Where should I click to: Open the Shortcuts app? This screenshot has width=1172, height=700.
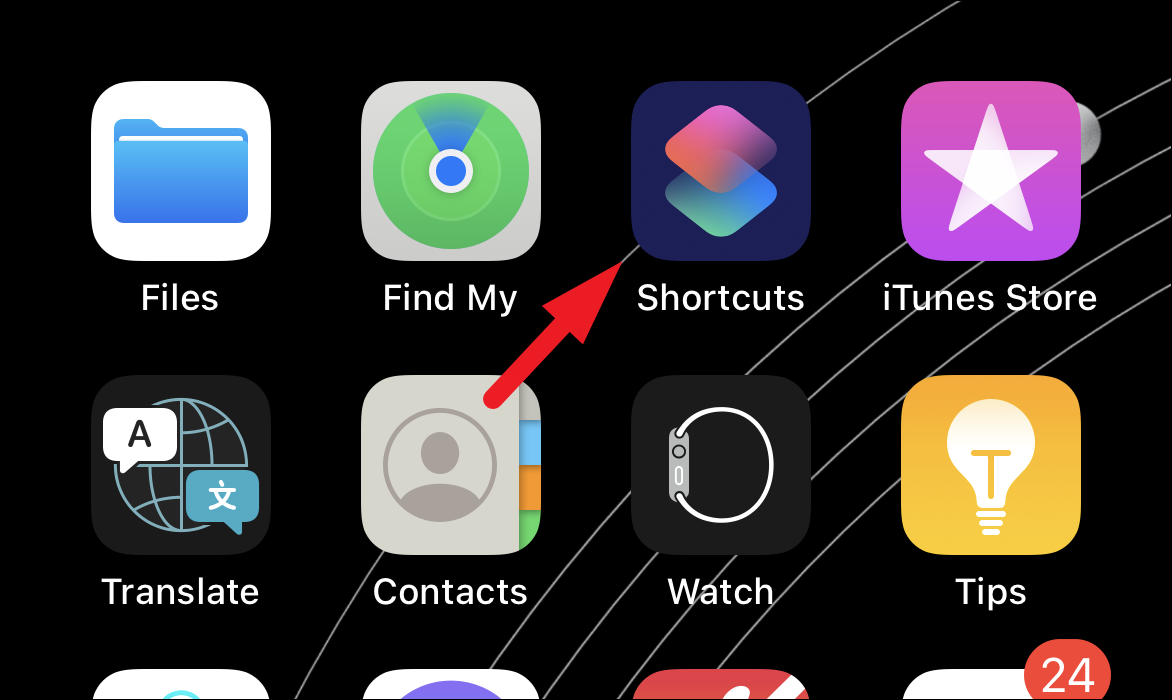(x=720, y=171)
